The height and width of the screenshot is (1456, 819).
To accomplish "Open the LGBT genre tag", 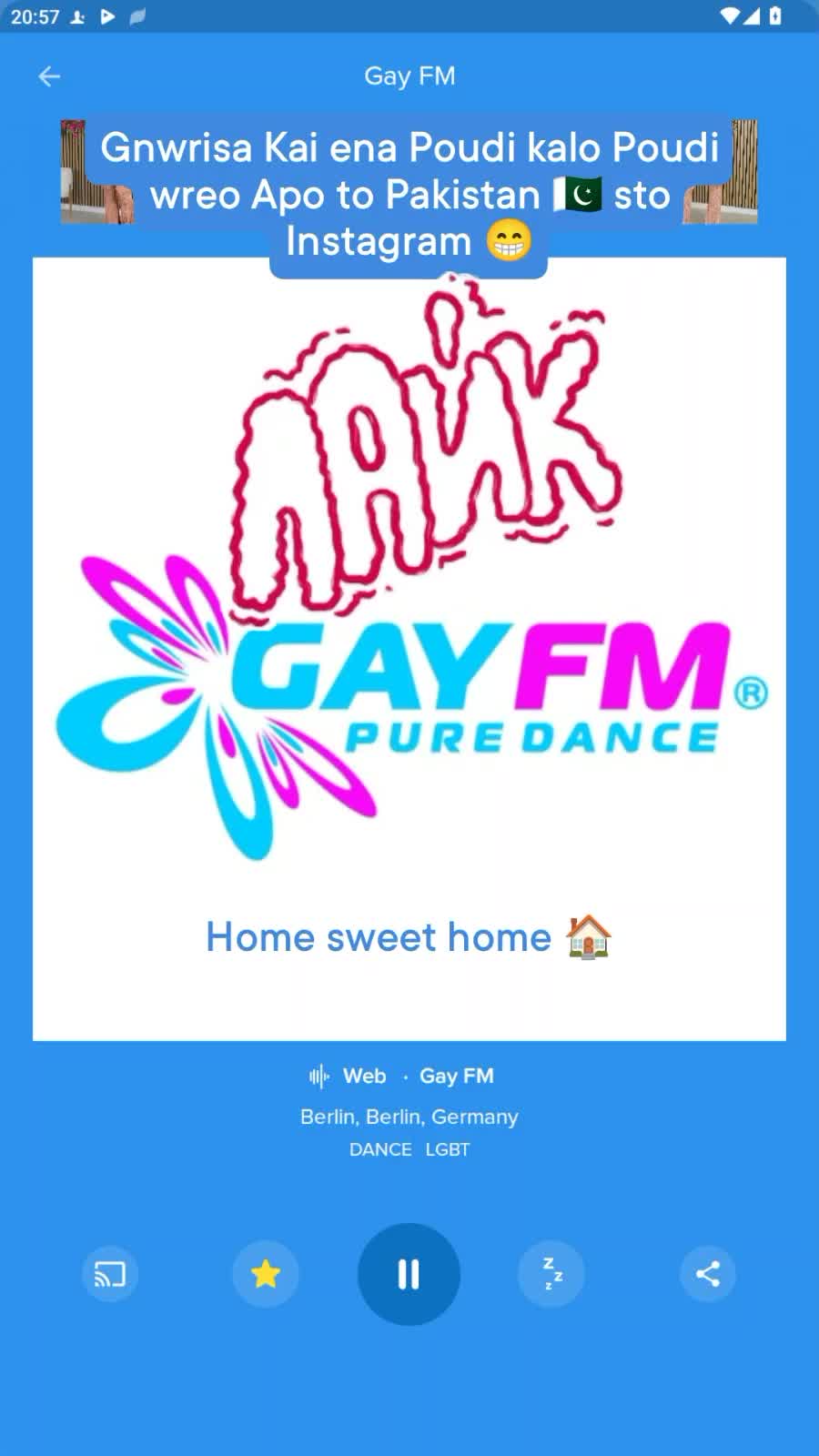I will pos(448,1149).
